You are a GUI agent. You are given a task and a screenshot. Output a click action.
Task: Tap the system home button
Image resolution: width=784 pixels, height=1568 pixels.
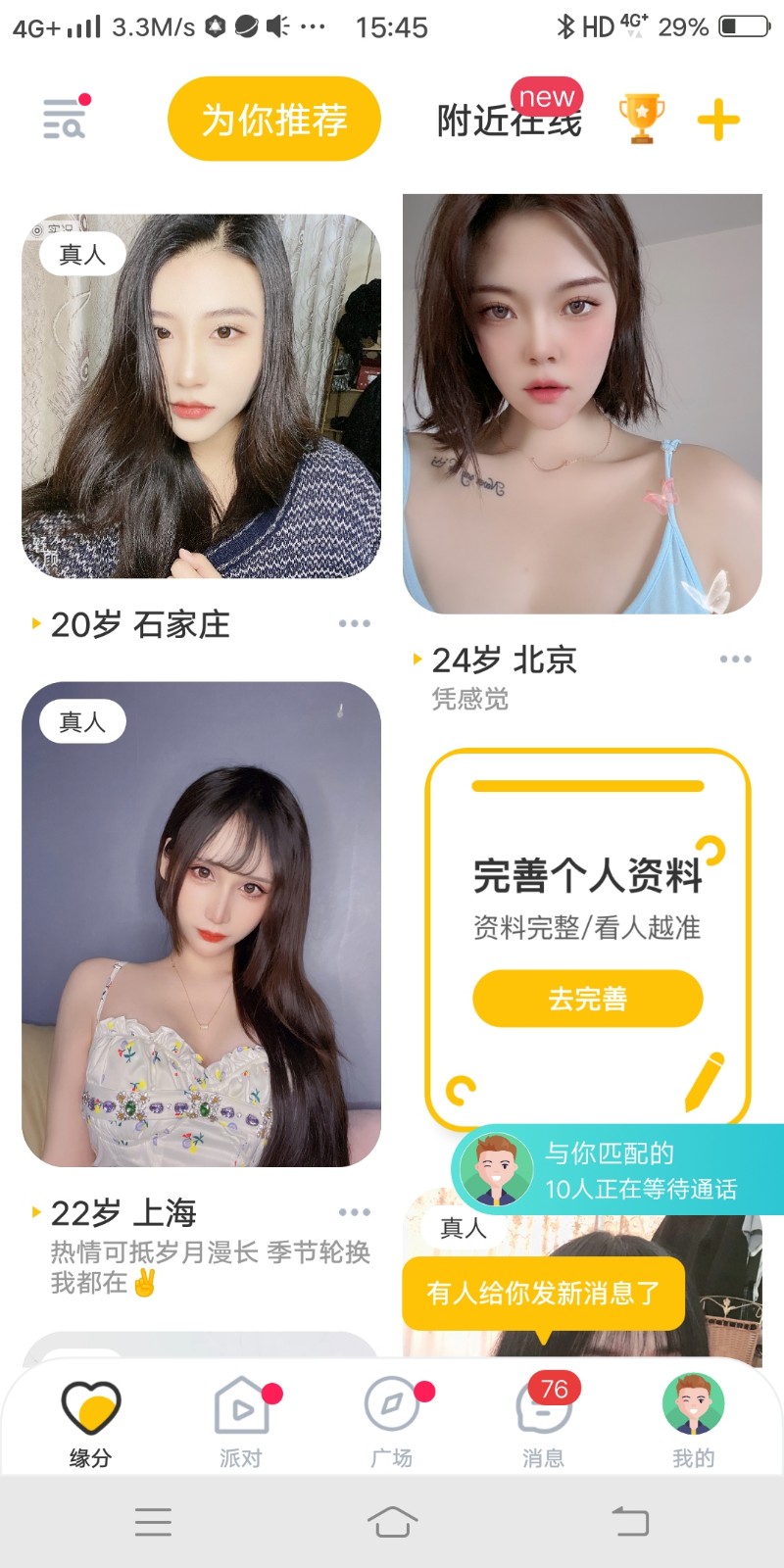pyautogui.click(x=392, y=1522)
